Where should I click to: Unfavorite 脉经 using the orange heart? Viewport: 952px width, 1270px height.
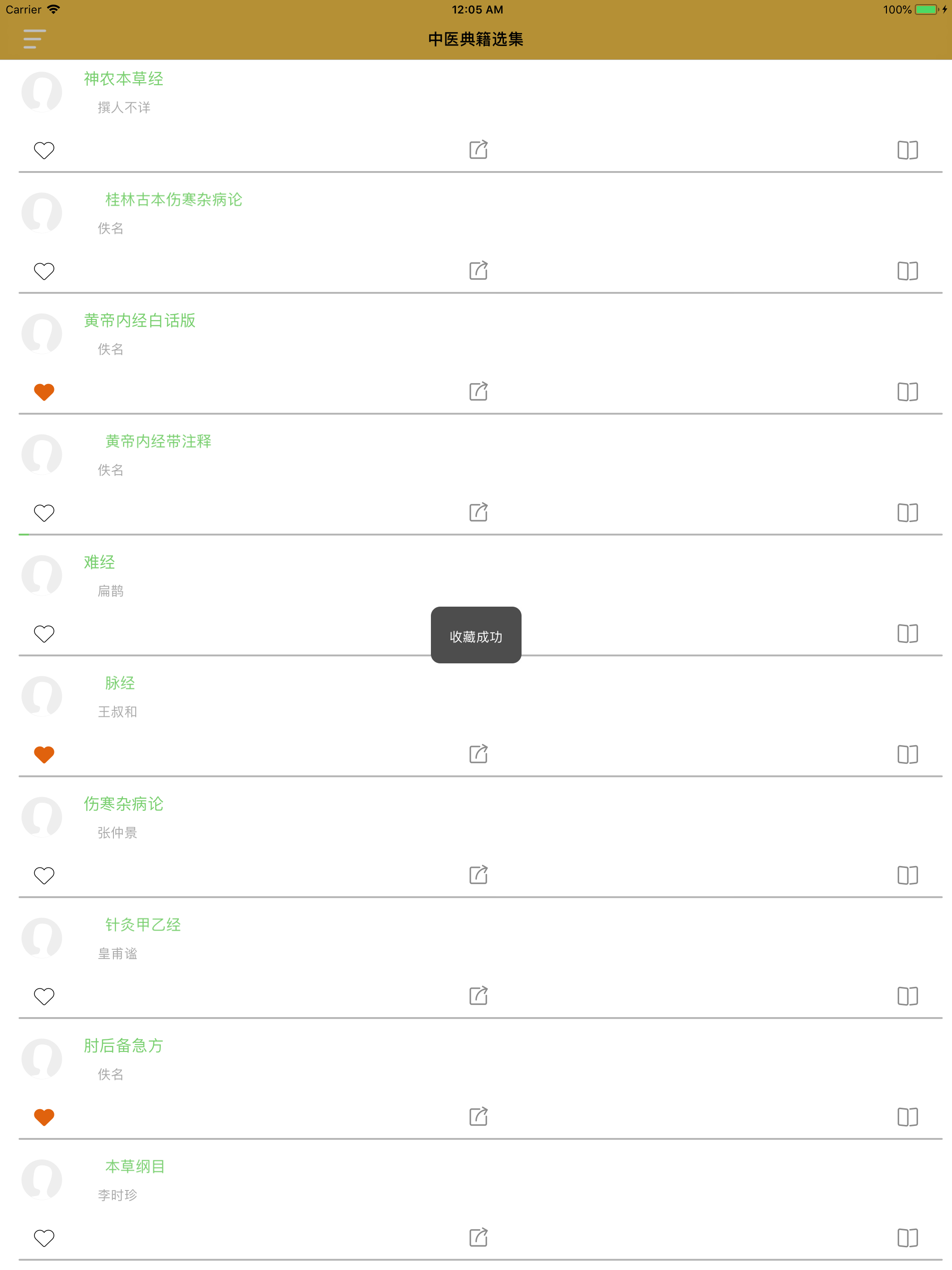click(x=44, y=754)
